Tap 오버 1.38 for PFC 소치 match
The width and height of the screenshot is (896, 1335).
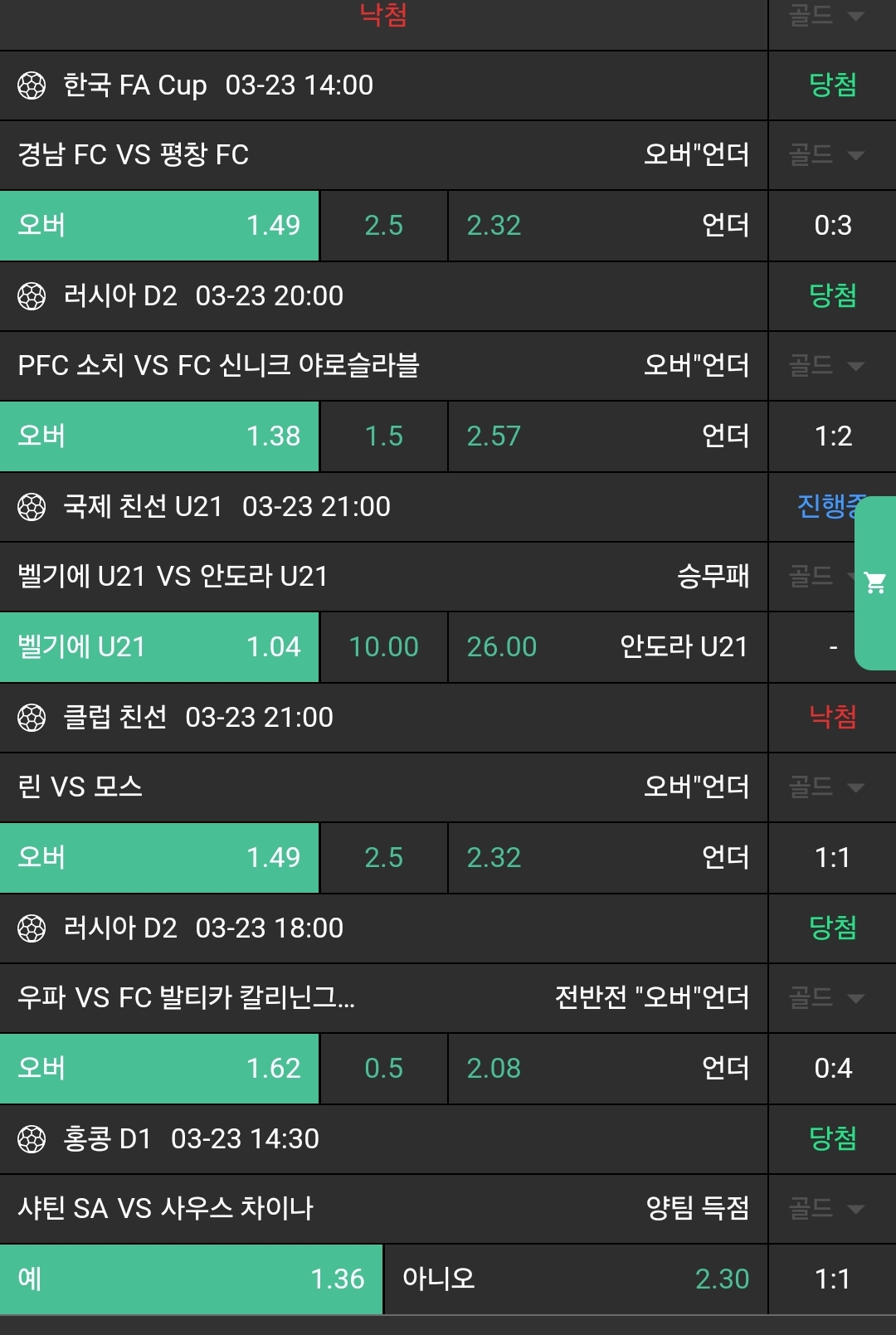159,436
